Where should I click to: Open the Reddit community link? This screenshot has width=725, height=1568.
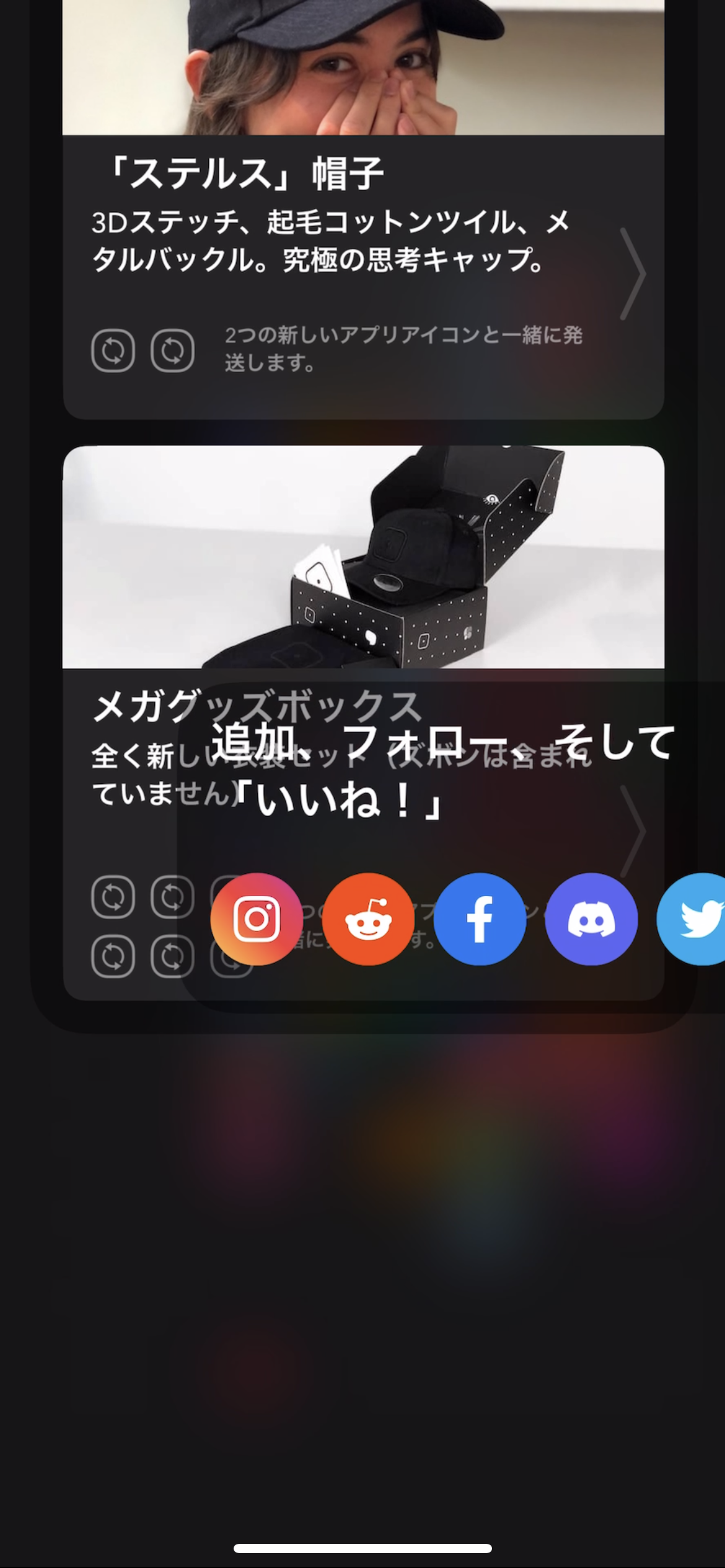point(368,919)
